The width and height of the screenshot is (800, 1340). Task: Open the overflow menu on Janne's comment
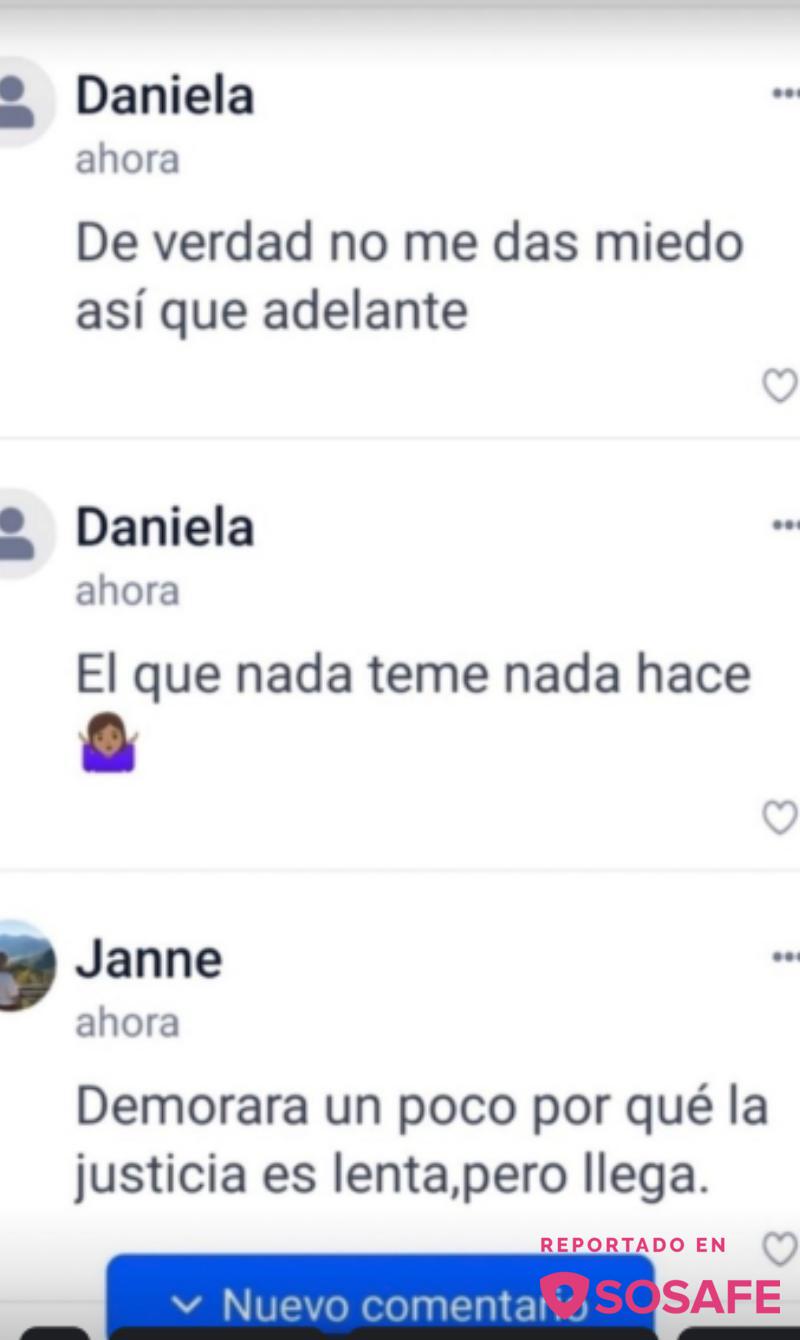pos(786,957)
